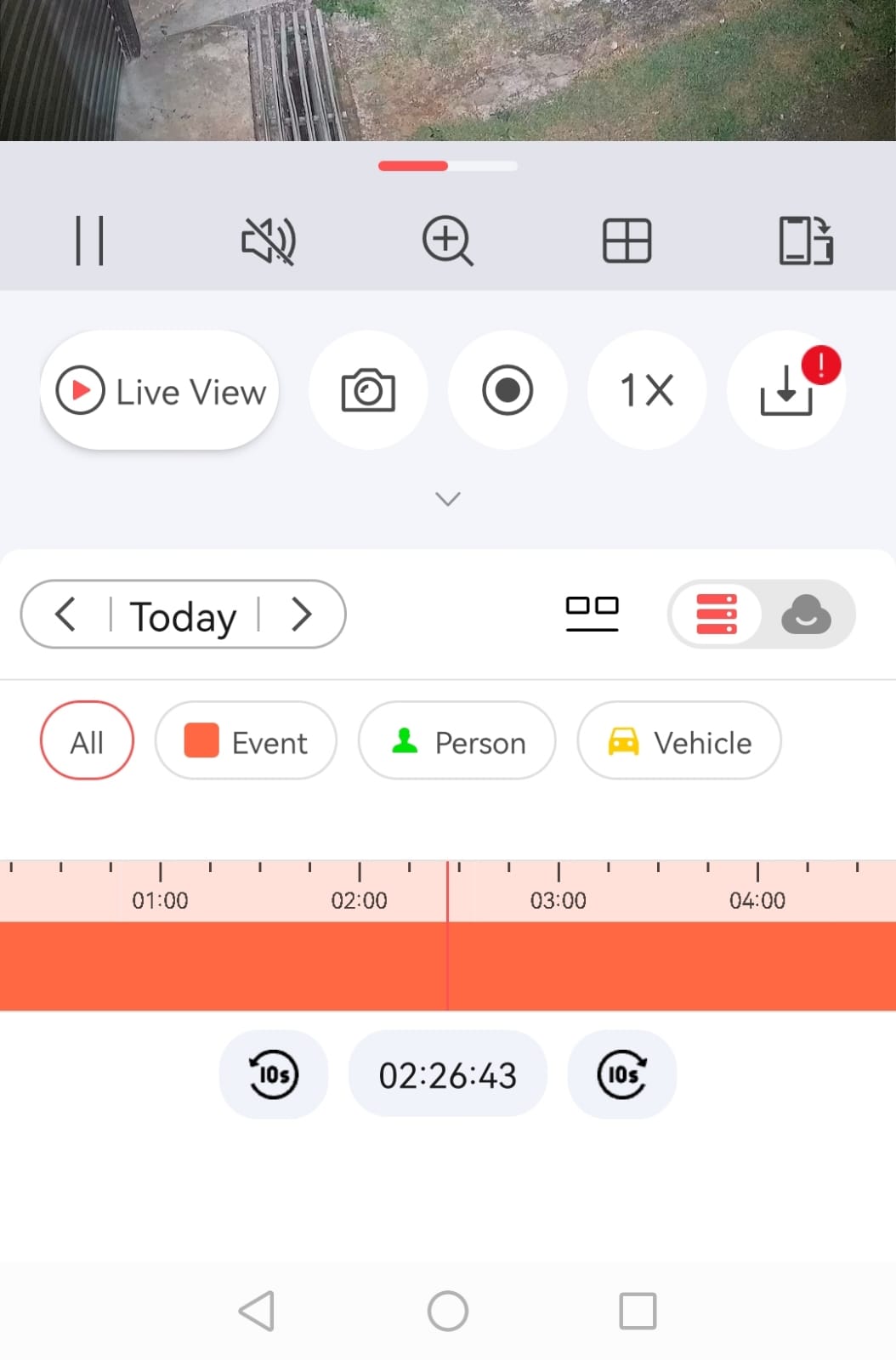This screenshot has width=896, height=1360.
Task: Rewind playback by 10 seconds
Action: tap(274, 1074)
